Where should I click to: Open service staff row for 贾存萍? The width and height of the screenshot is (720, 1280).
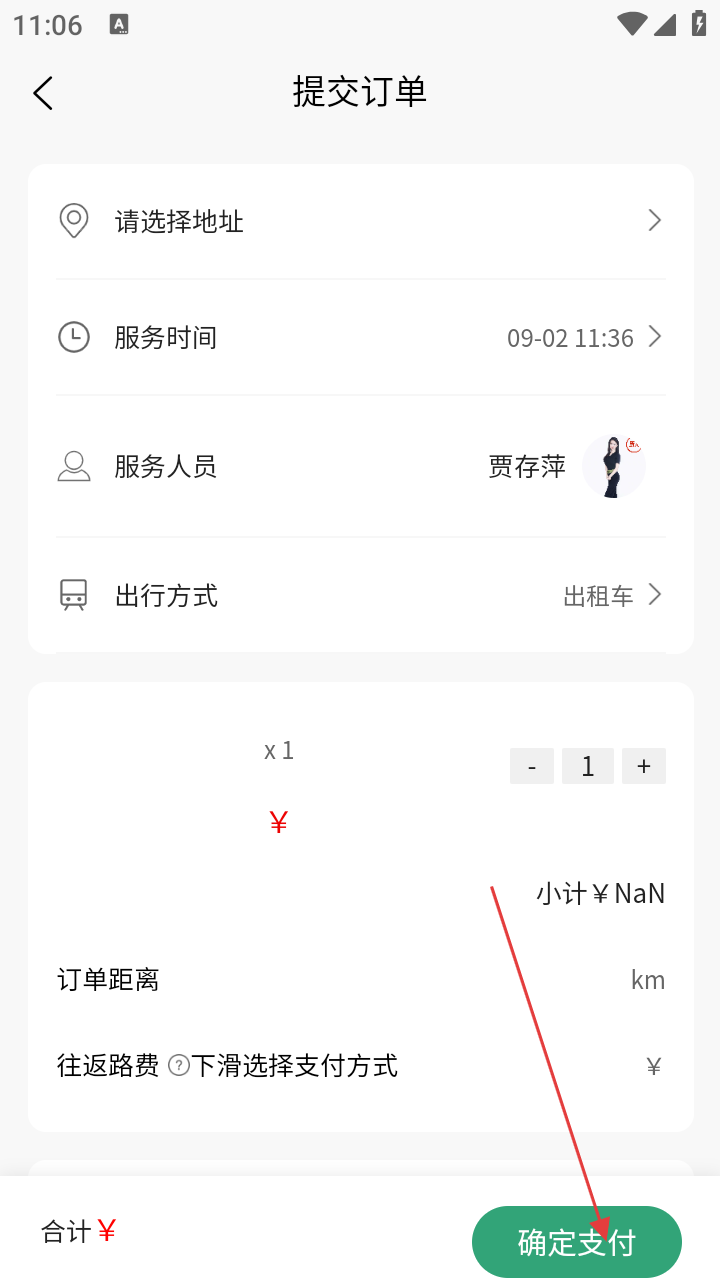click(x=361, y=466)
